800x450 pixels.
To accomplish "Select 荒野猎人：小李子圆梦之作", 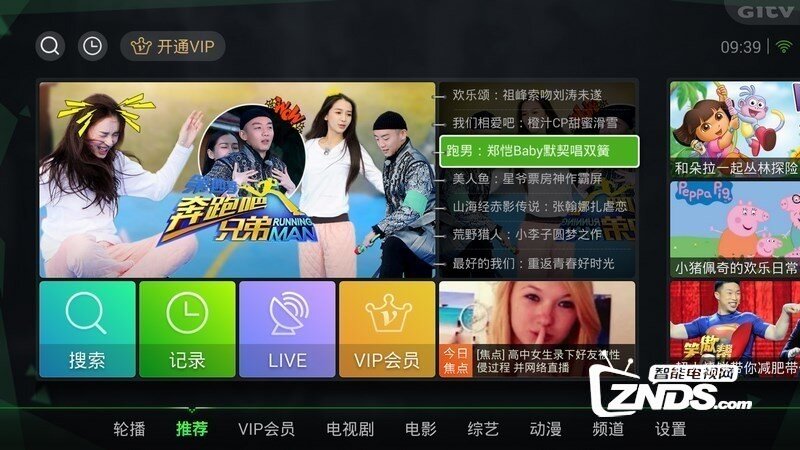I will pyautogui.click(x=527, y=235).
